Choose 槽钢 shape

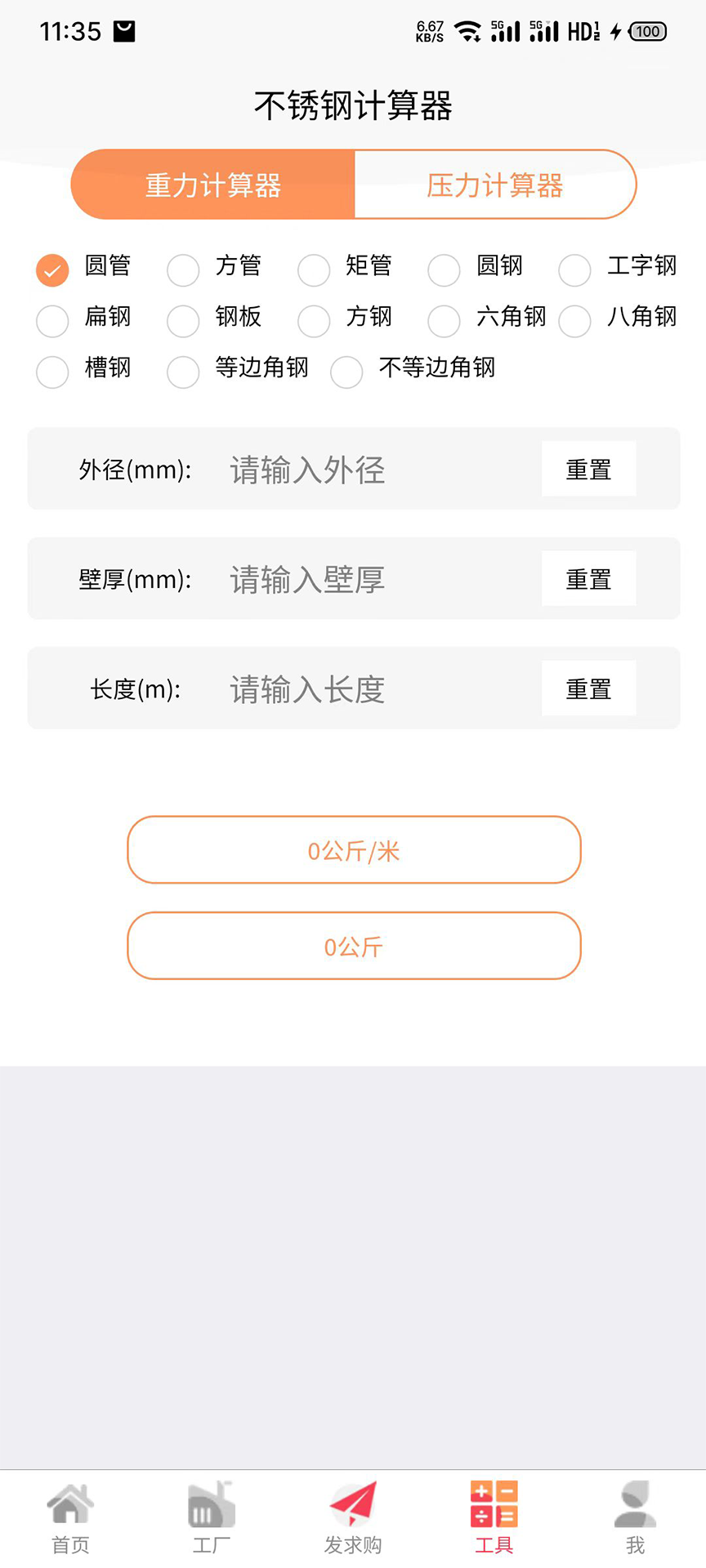tap(52, 372)
